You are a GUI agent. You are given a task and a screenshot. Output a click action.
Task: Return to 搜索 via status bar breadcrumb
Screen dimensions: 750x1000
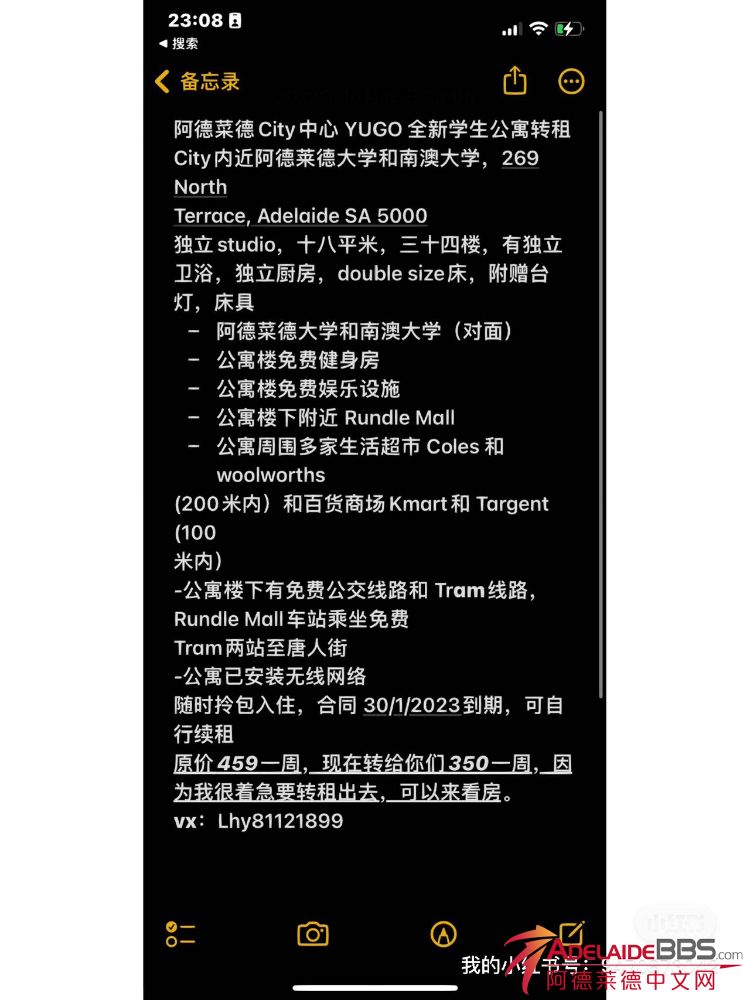[179, 44]
